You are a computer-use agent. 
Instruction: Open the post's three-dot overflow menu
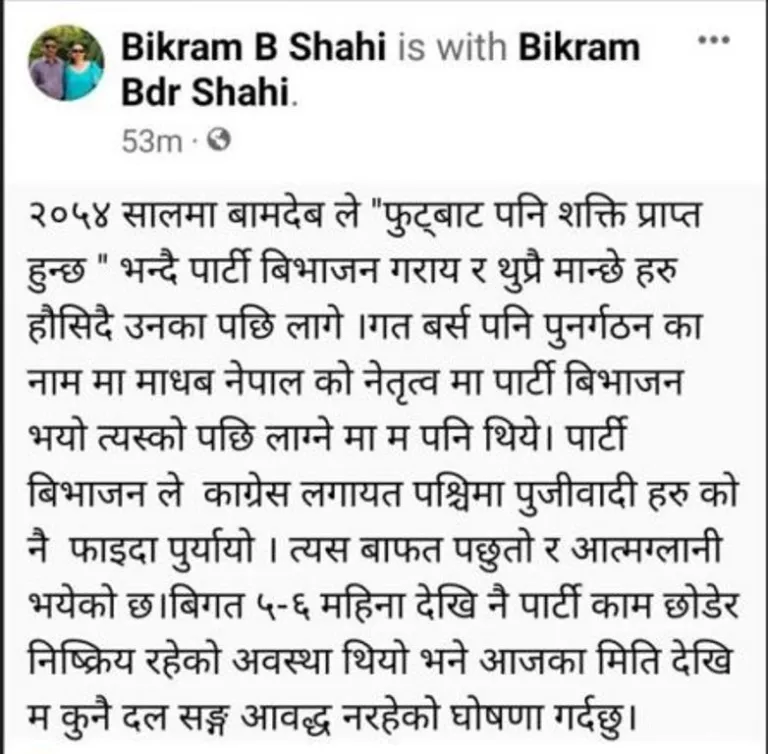click(713, 40)
